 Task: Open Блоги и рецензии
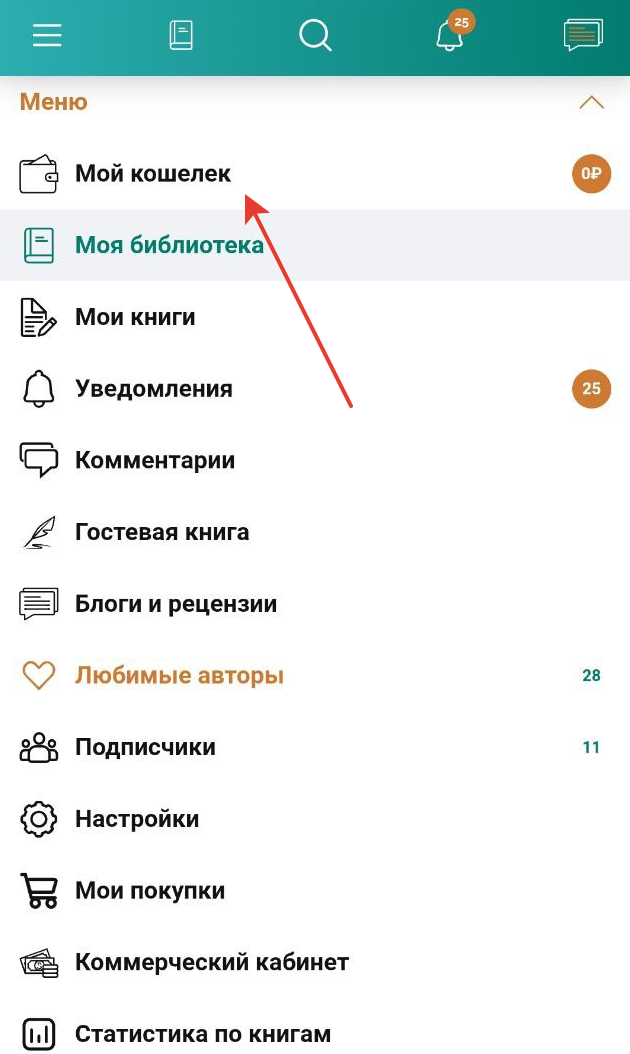point(176,604)
